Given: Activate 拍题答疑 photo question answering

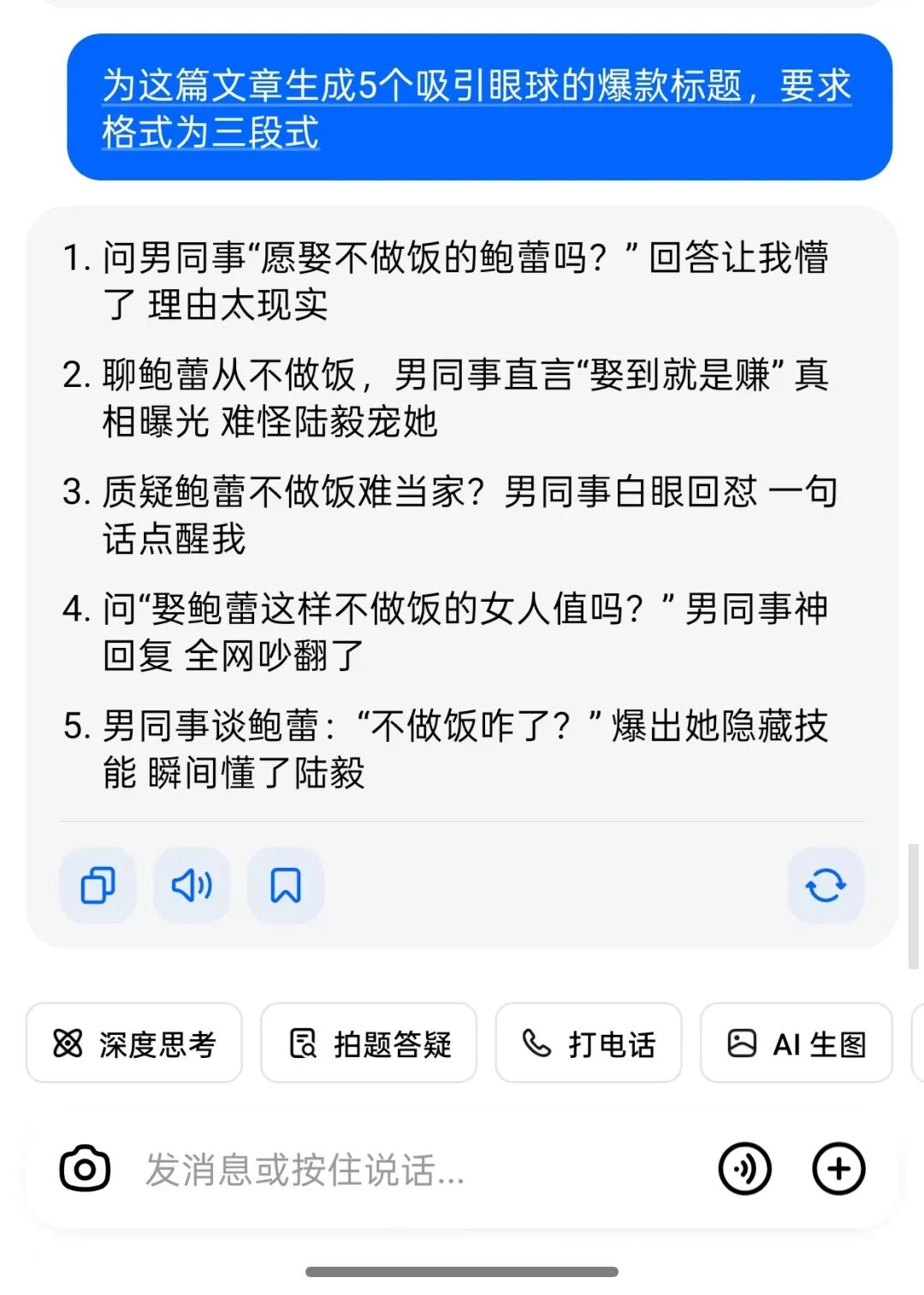Looking at the screenshot, I should click(370, 1043).
